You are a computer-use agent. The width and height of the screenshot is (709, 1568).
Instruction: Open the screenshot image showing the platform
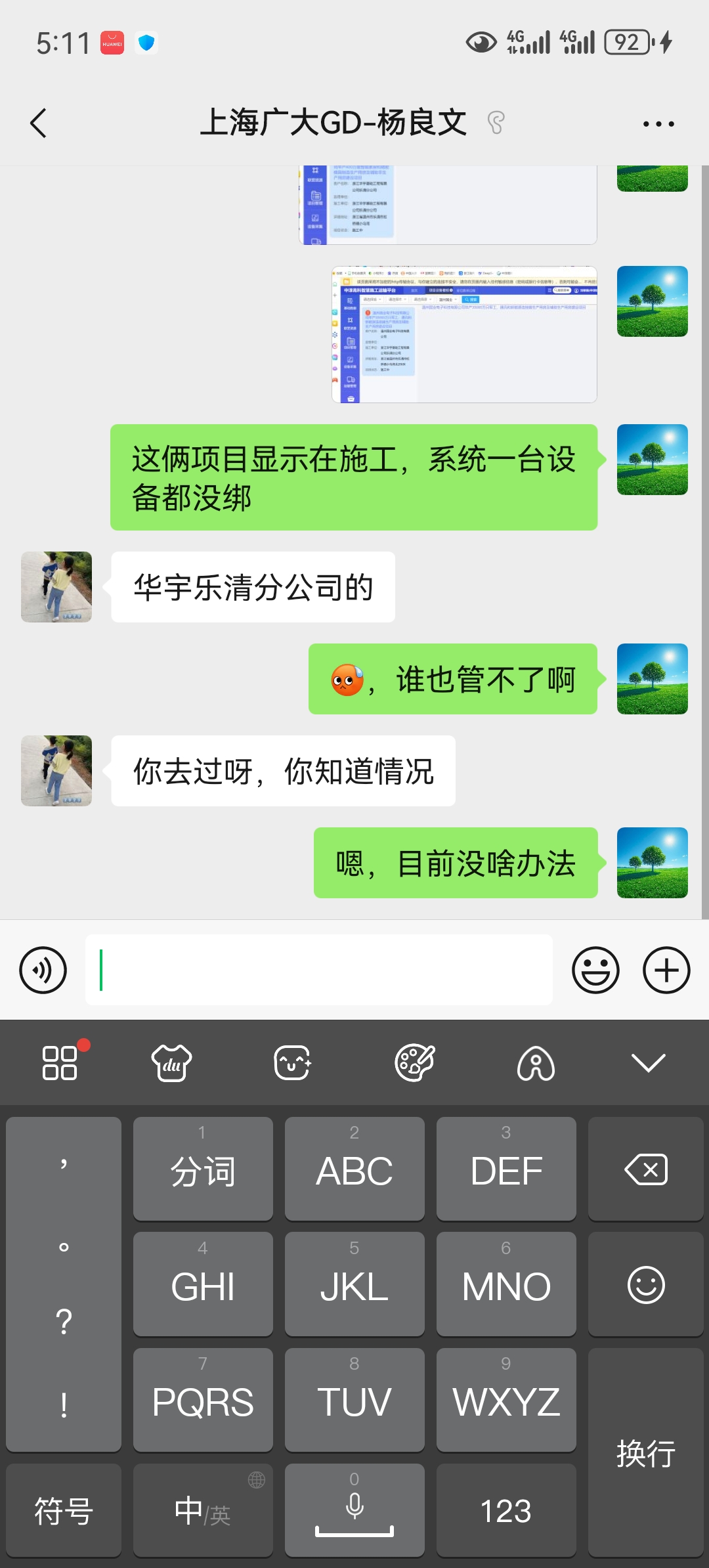coord(464,334)
